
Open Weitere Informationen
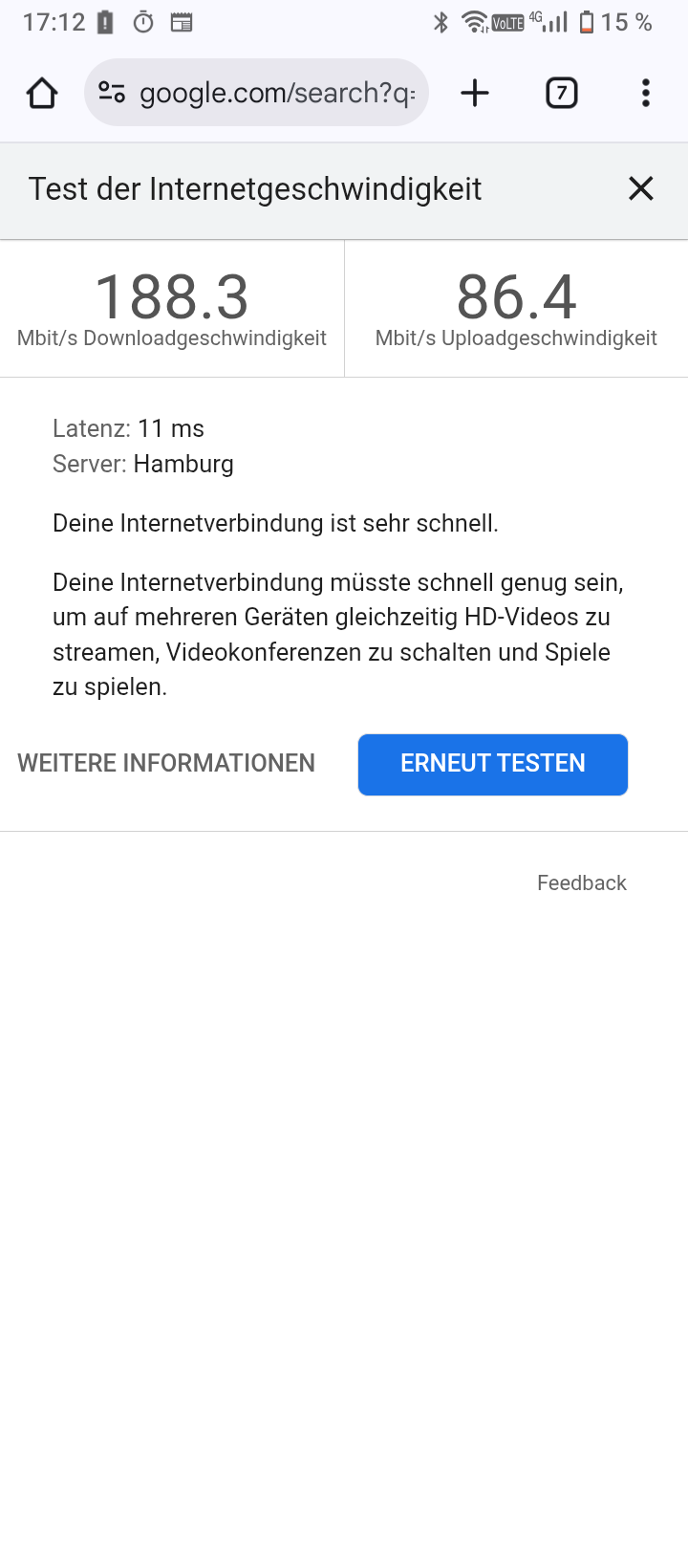[x=166, y=763]
